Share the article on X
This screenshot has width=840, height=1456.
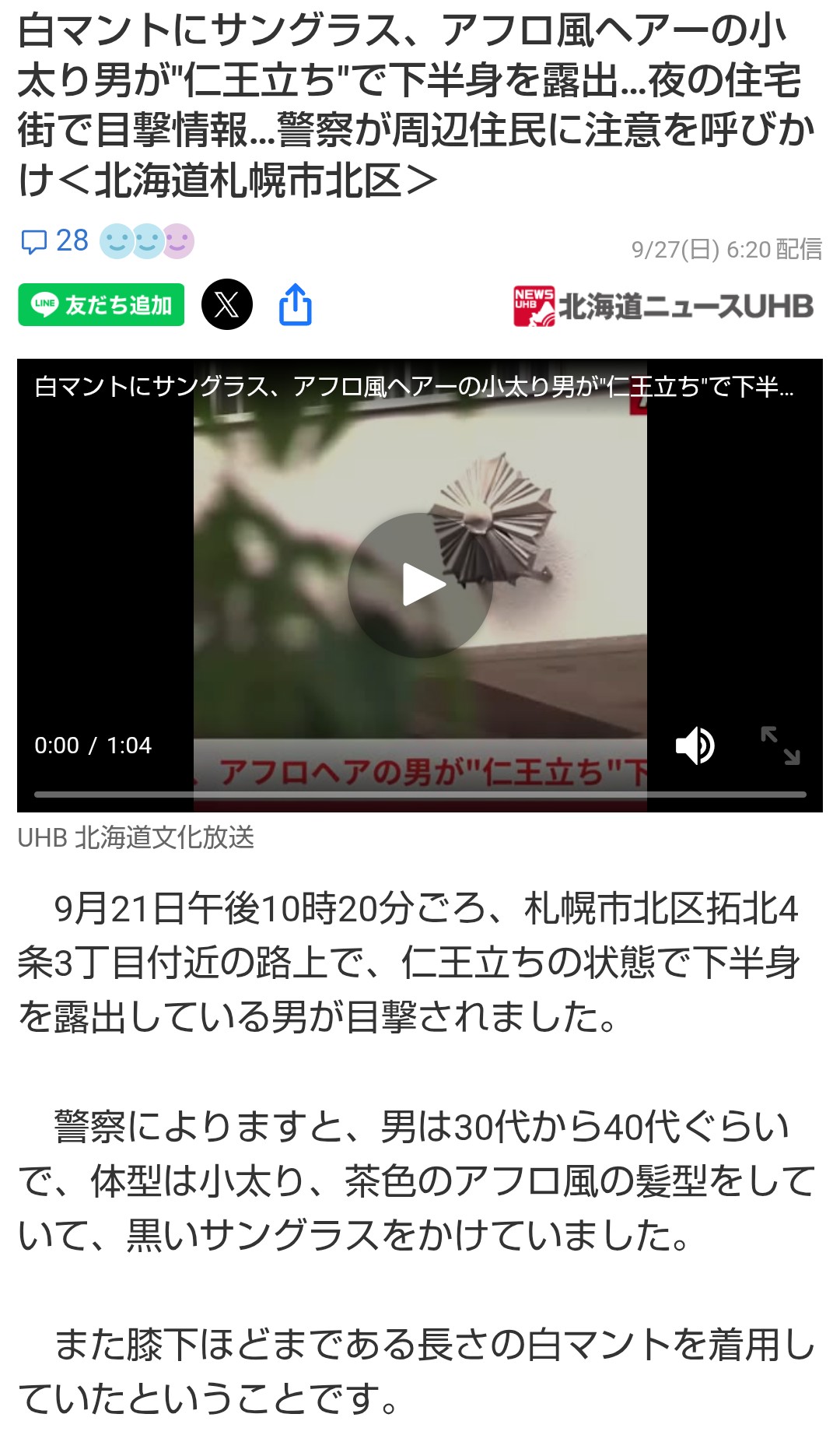(227, 304)
